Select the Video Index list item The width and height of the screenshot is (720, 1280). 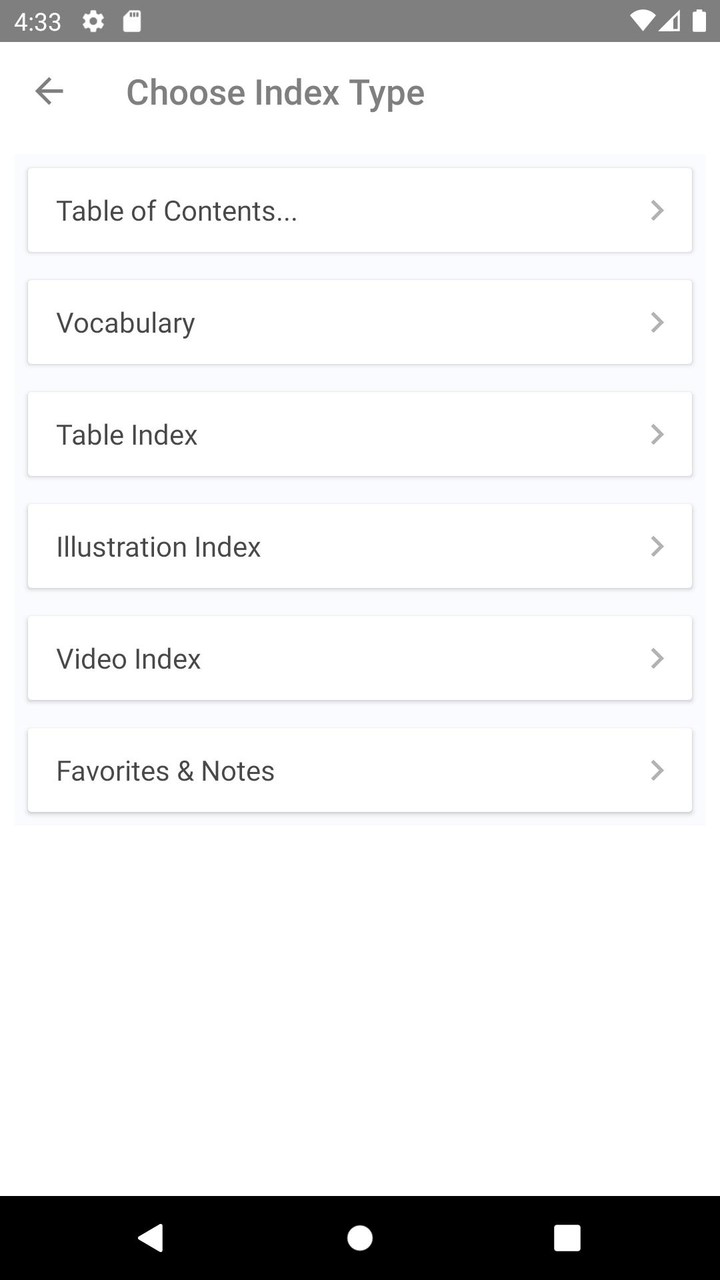(360, 658)
